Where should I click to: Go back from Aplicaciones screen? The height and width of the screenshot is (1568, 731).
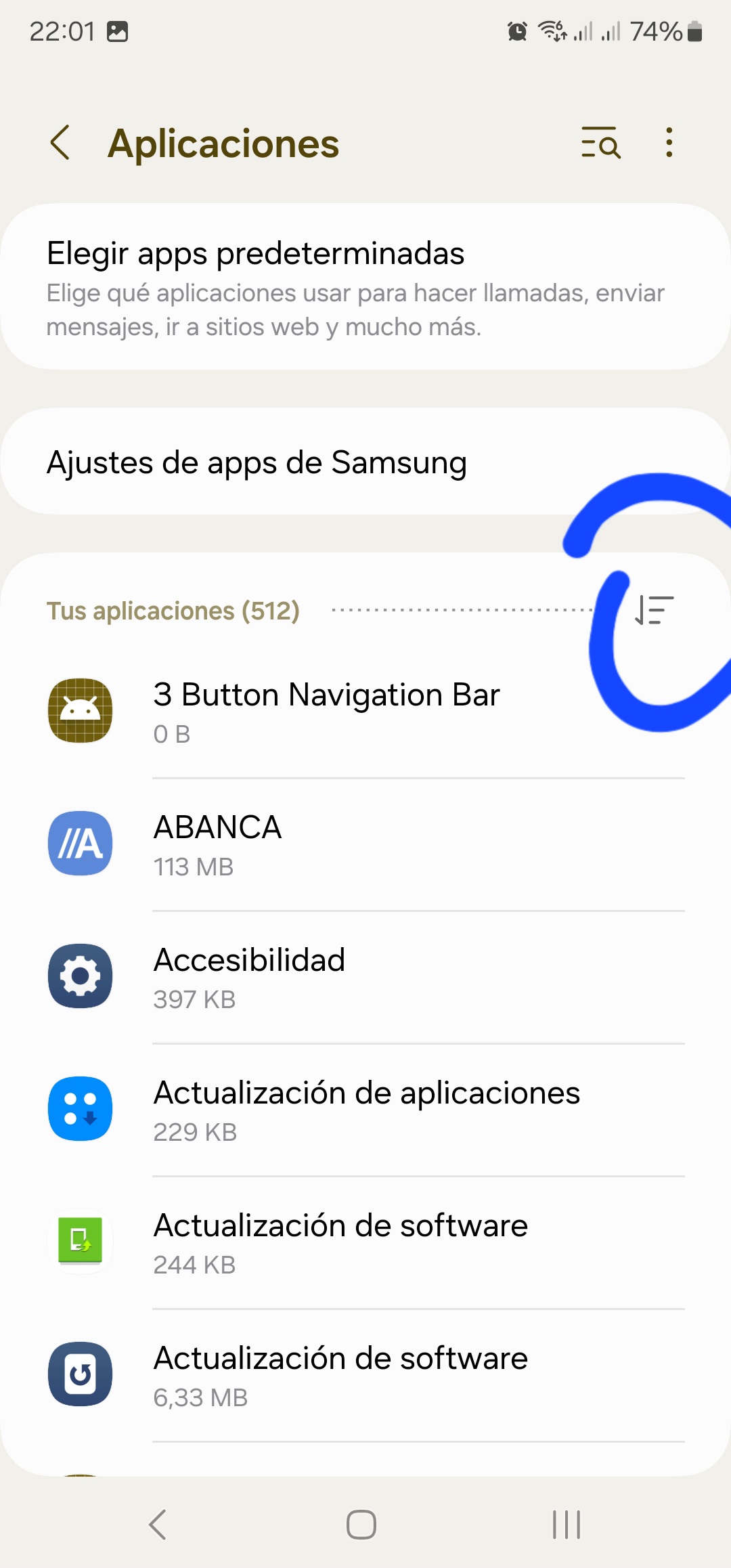pos(60,143)
